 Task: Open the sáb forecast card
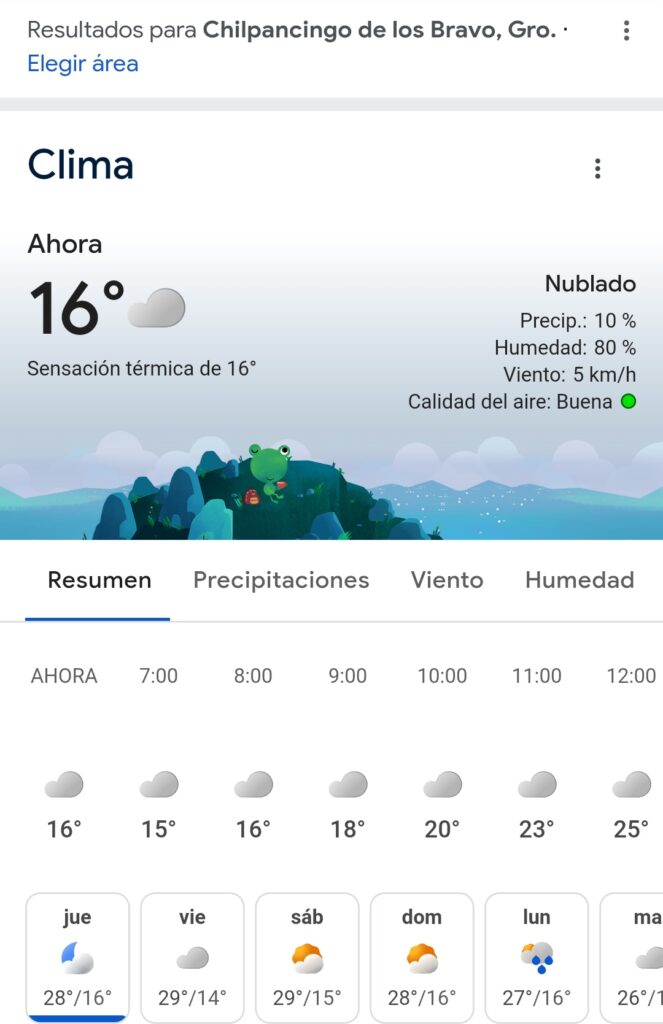click(x=307, y=957)
